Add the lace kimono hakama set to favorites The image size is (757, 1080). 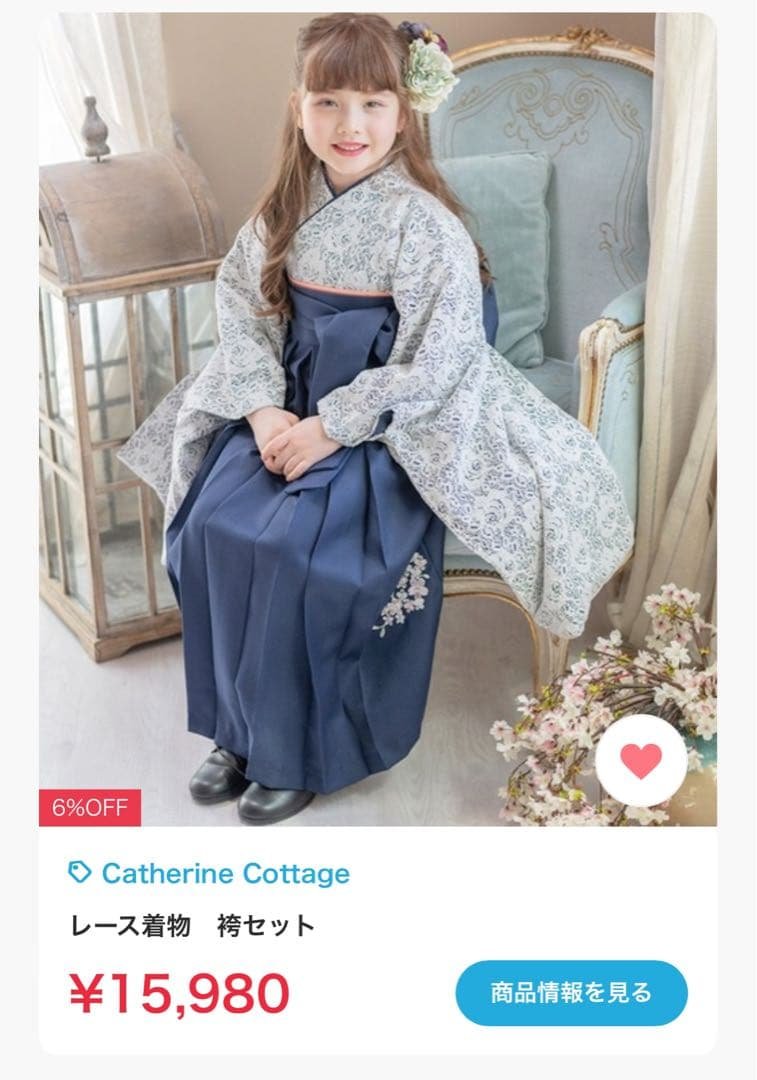pos(641,762)
